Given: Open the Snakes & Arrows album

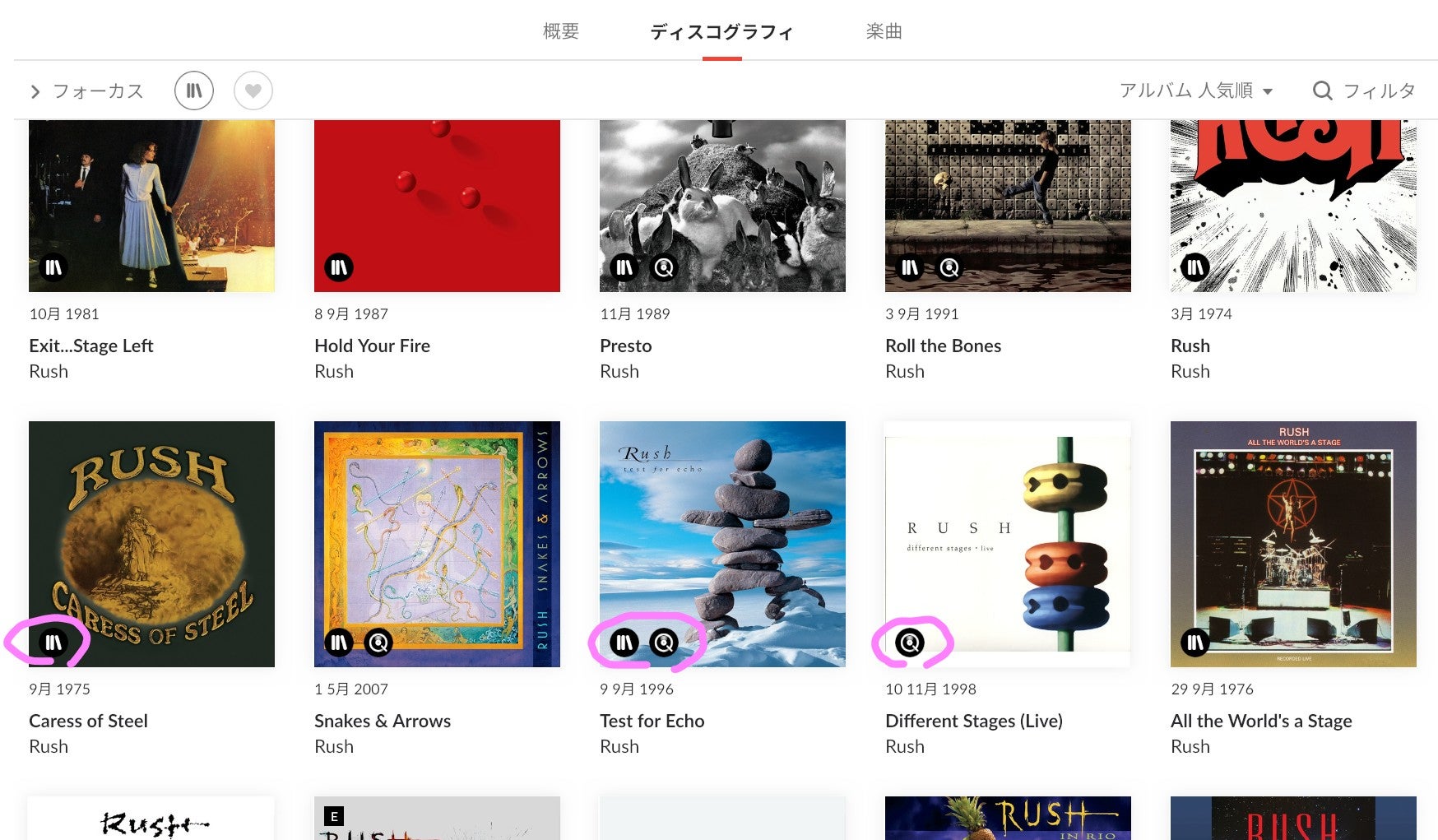Looking at the screenshot, I should (x=437, y=544).
